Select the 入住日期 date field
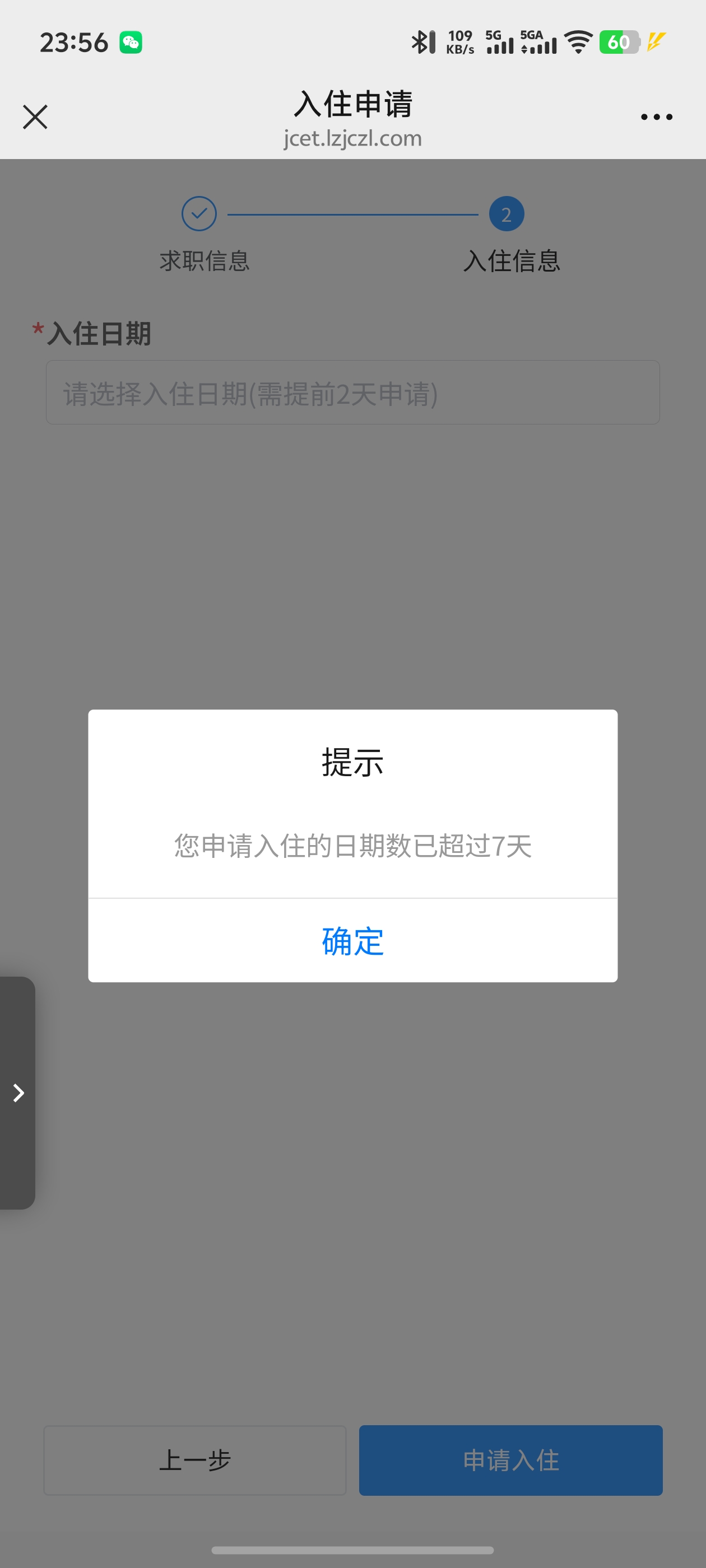 [352, 393]
